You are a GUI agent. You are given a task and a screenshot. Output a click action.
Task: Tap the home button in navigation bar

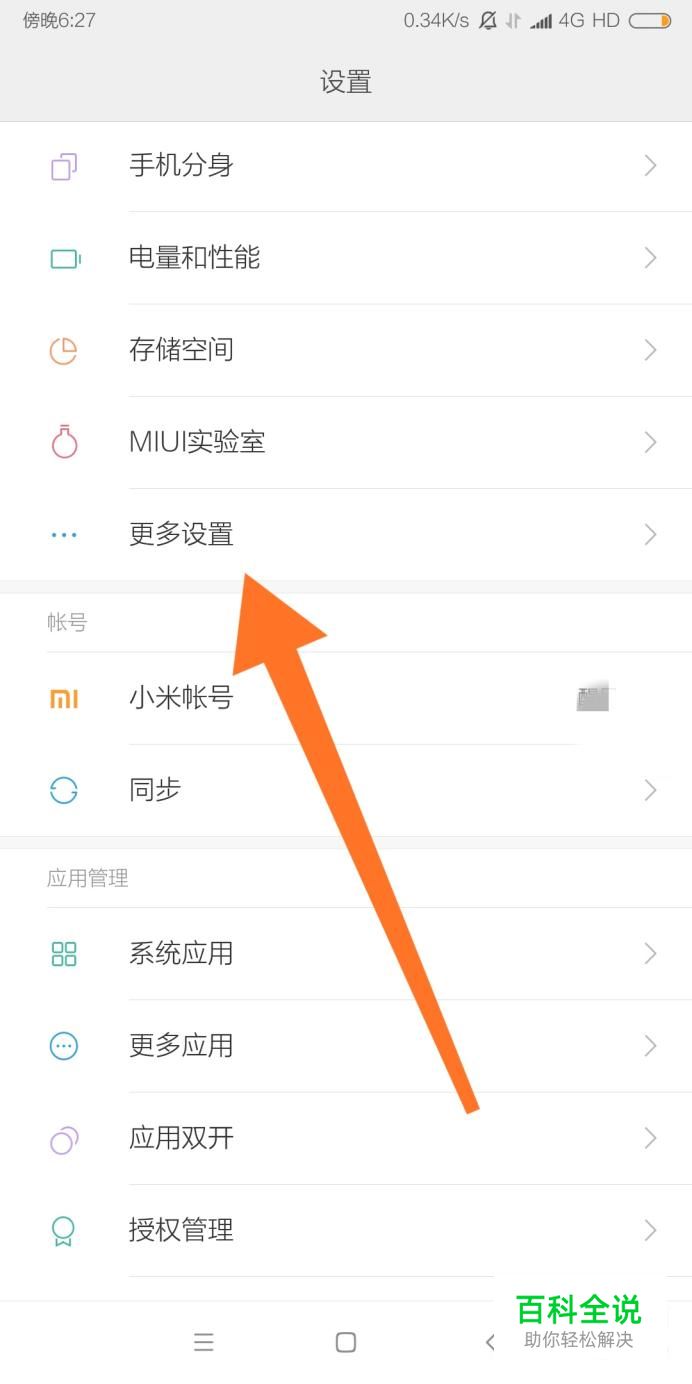346,1342
